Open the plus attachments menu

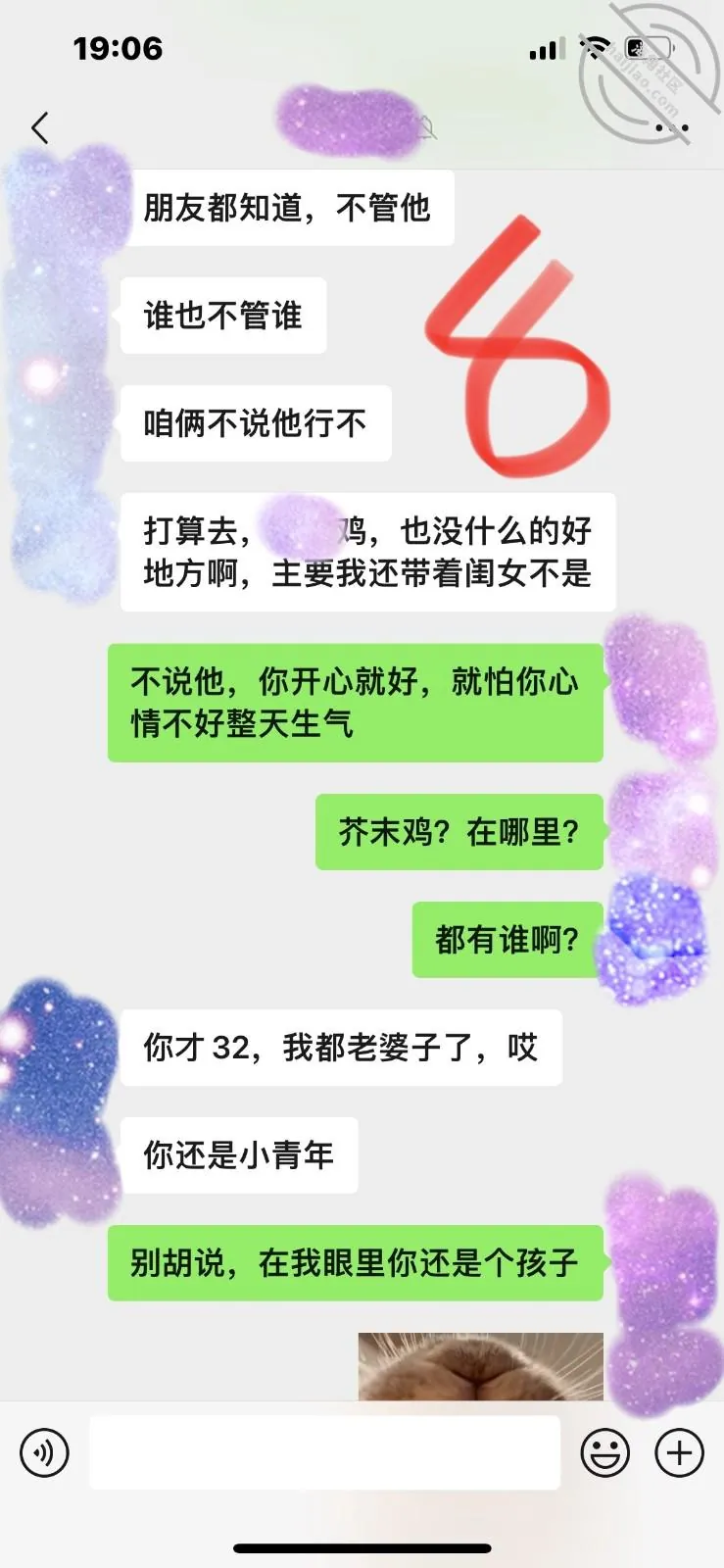point(680,1452)
